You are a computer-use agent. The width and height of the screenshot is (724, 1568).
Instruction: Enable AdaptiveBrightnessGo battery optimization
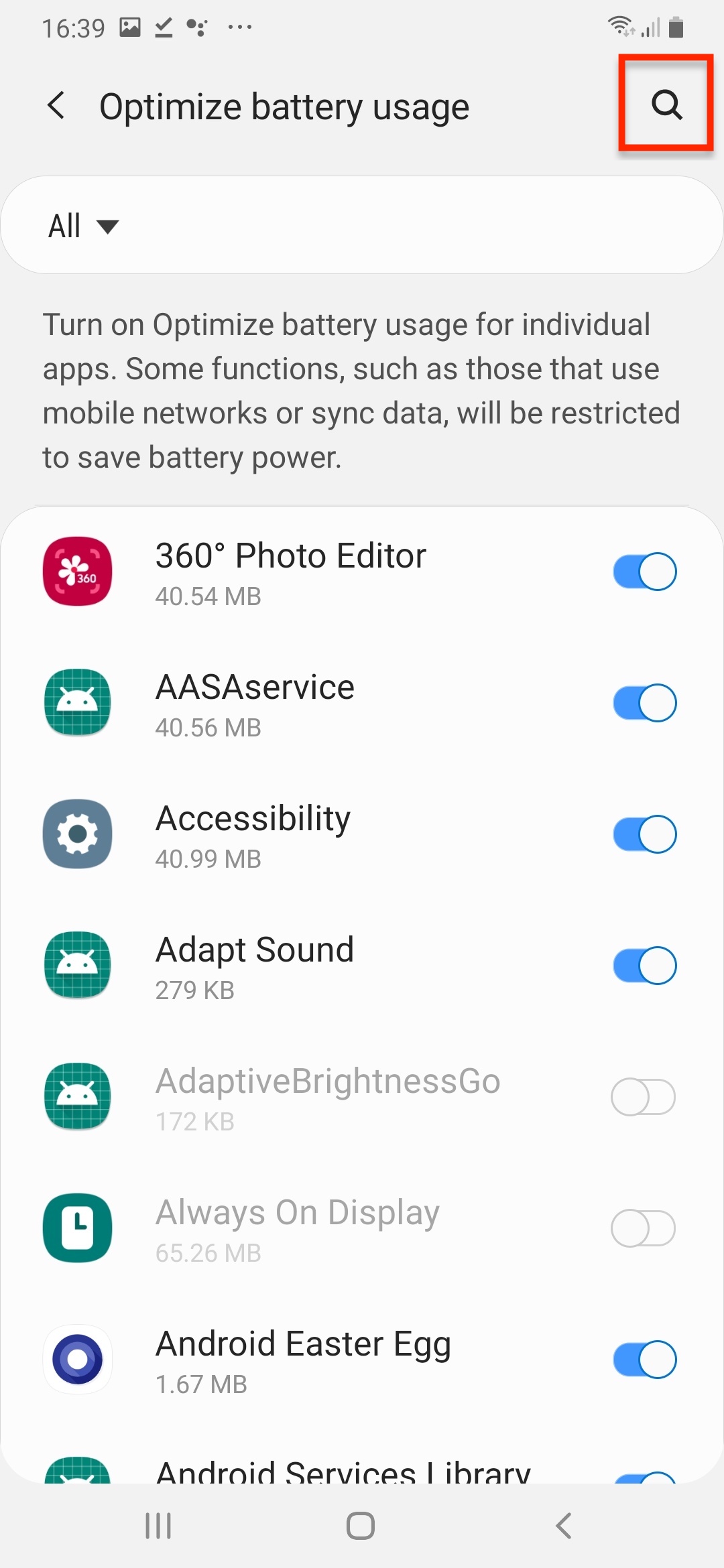click(x=642, y=1097)
